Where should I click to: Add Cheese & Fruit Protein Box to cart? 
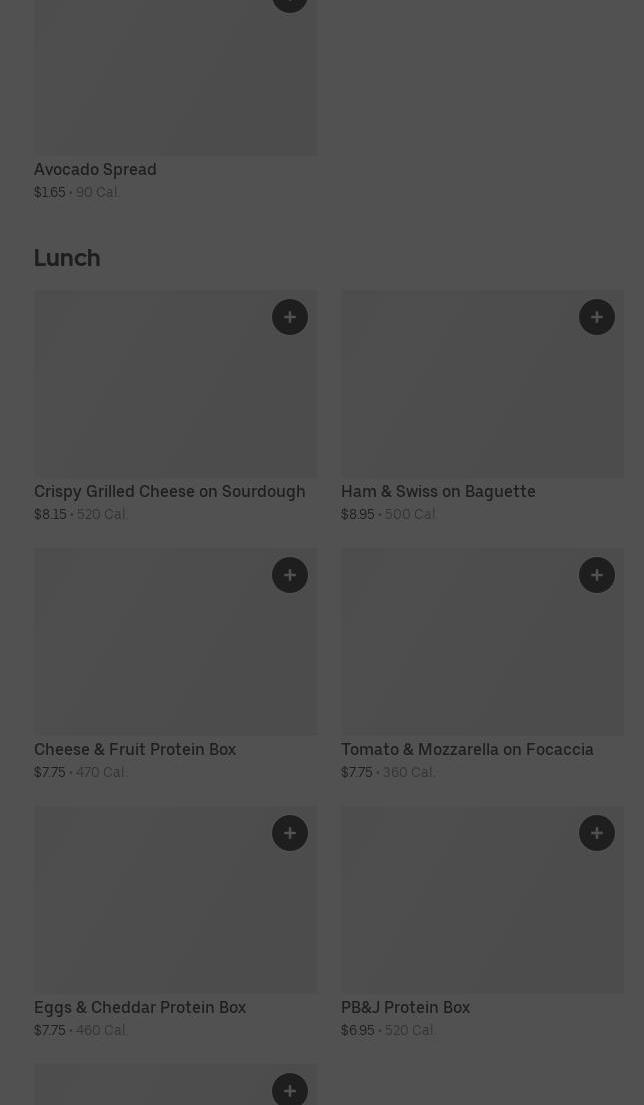(290, 575)
